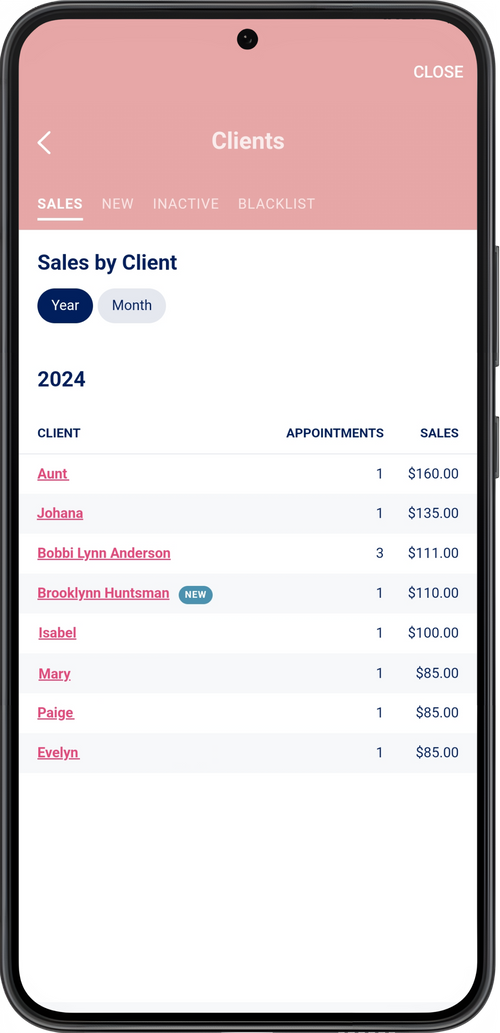Switch sales view to Month
500x1033 pixels.
click(132, 306)
